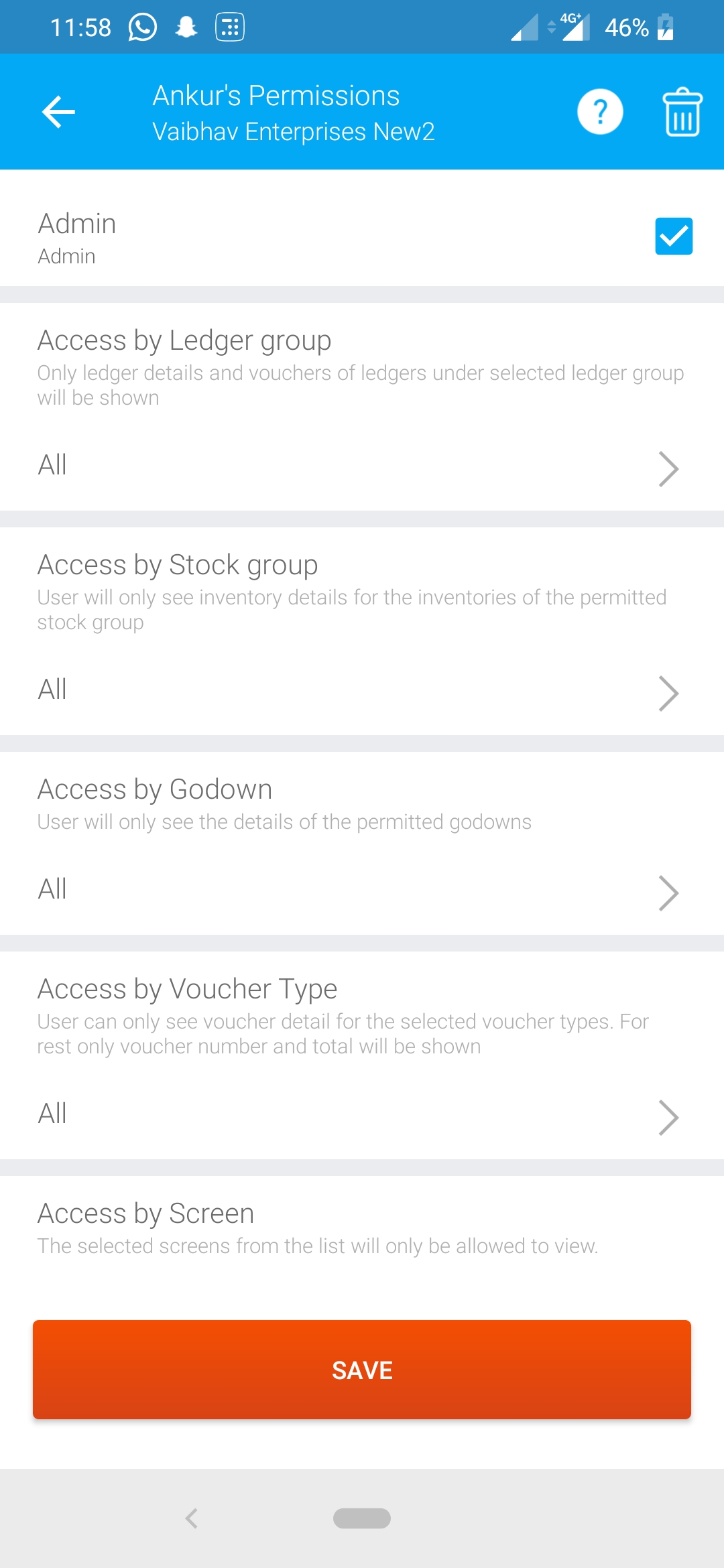Open Access by Ledger group selection
Screen dimensions: 724x1568
pos(362,466)
